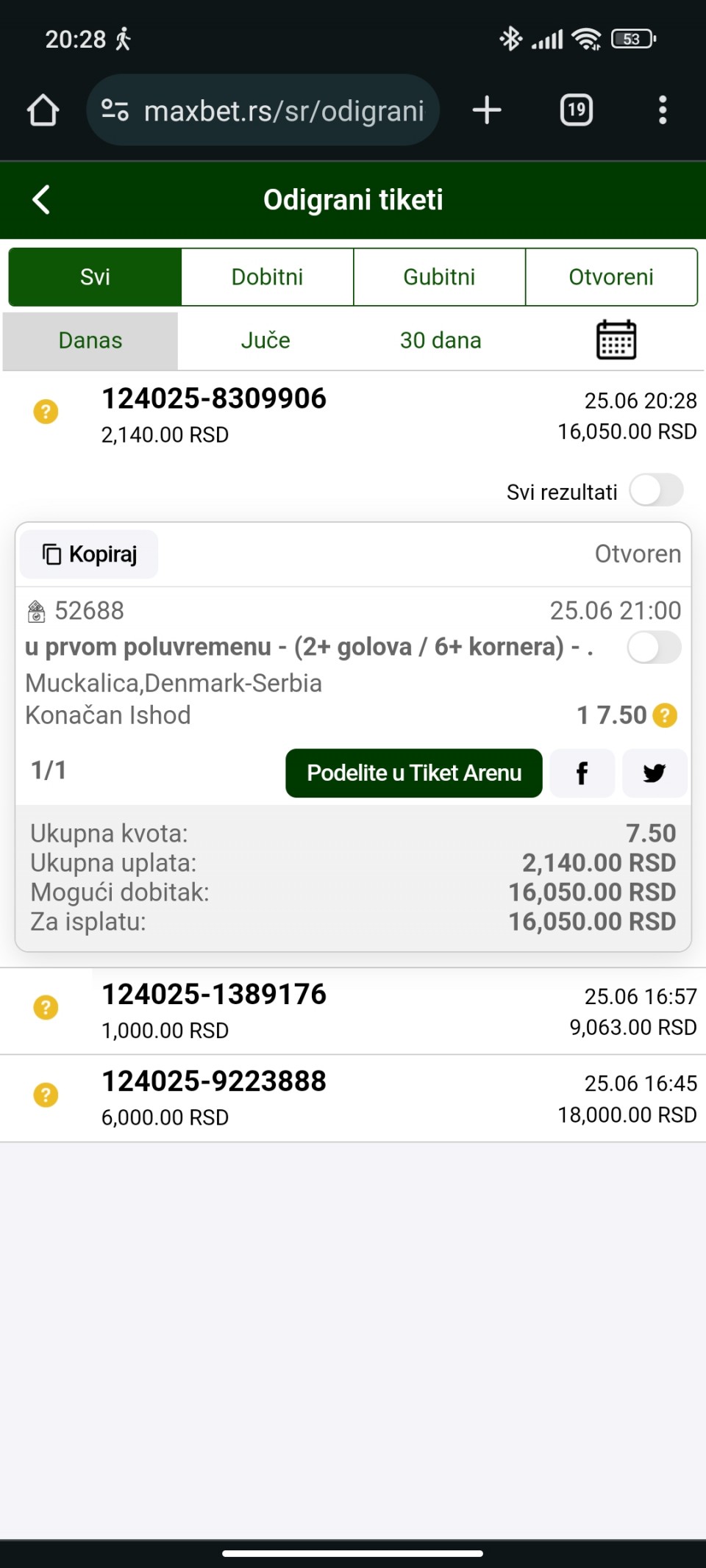706x1568 pixels.
Task: Open the tab switcher showing 19
Action: (577, 110)
